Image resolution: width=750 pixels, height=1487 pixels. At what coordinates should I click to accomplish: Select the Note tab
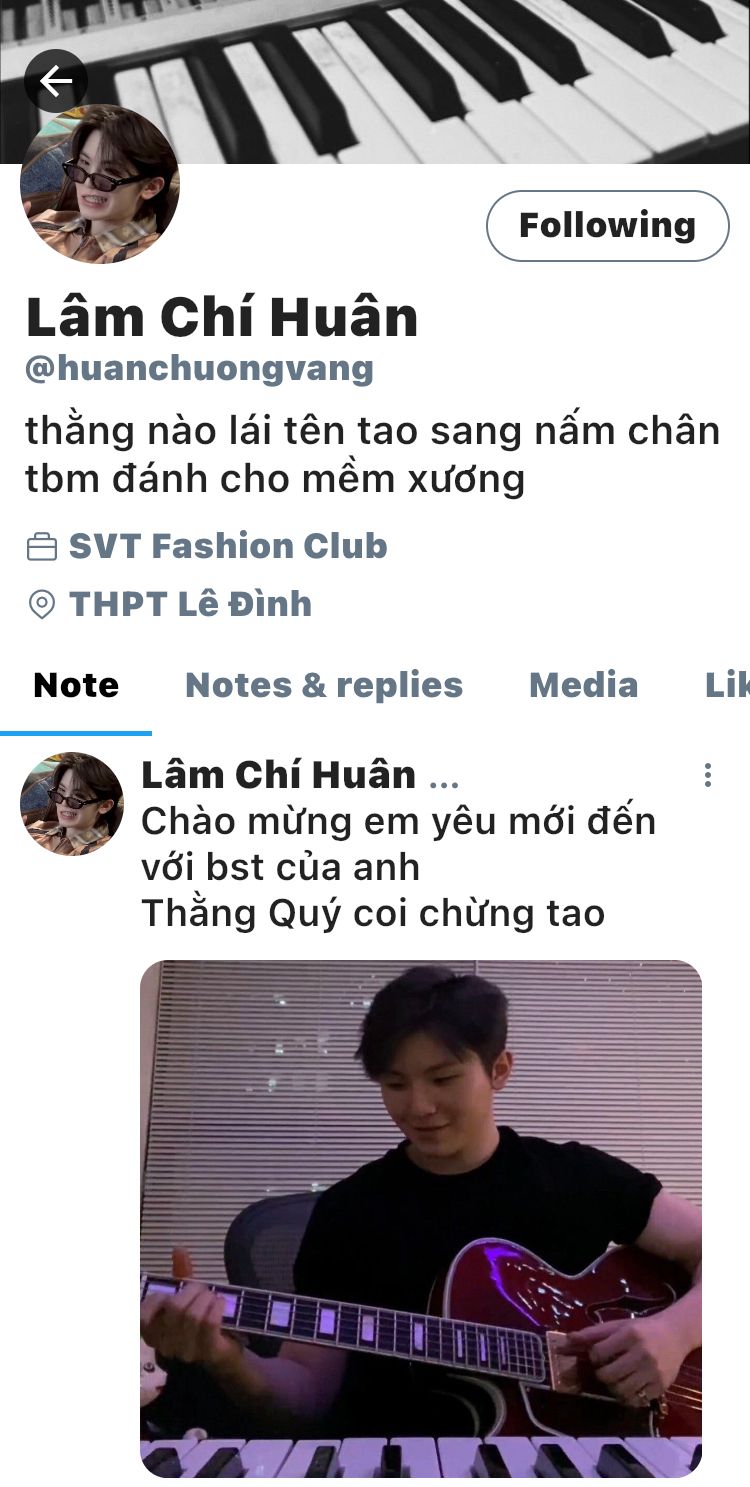click(76, 685)
